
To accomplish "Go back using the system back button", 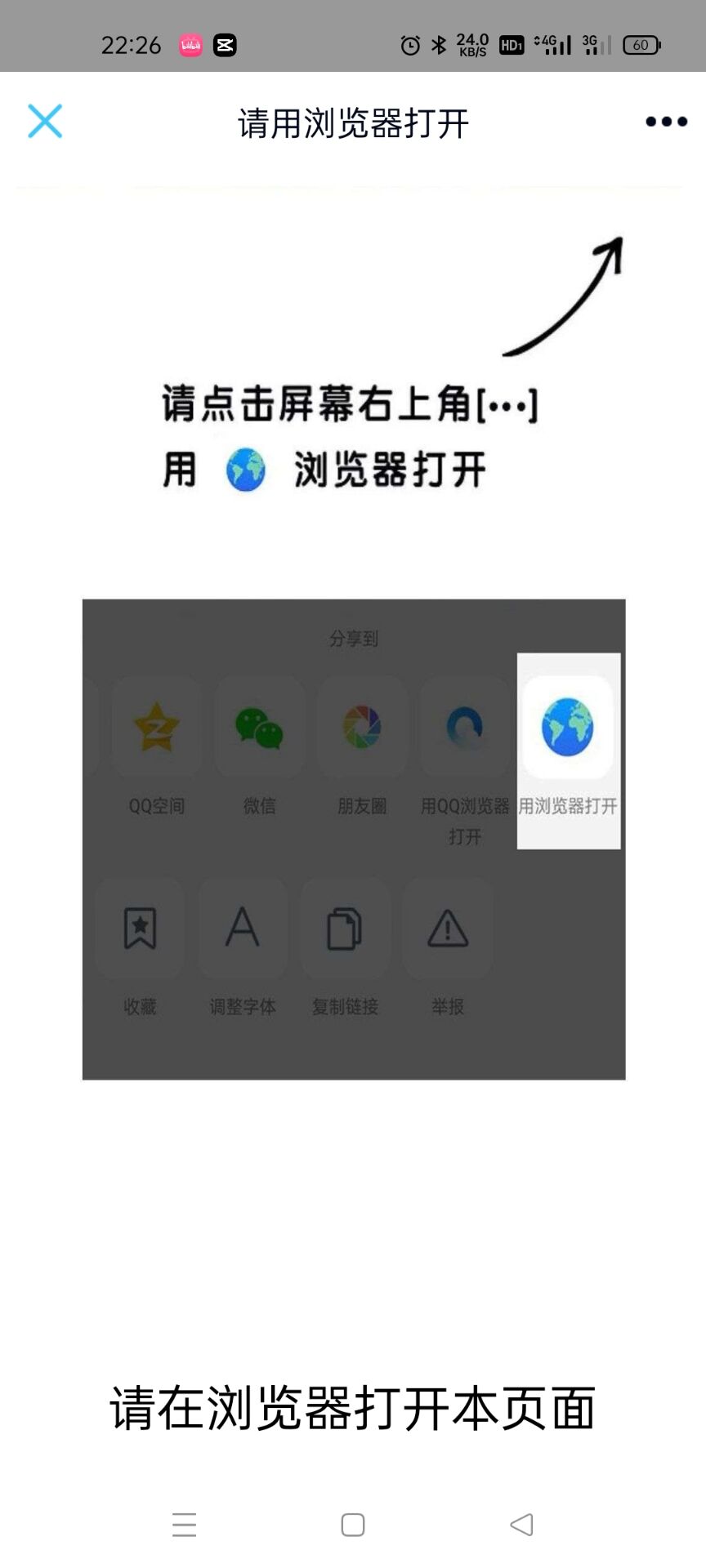I will tap(521, 1524).
